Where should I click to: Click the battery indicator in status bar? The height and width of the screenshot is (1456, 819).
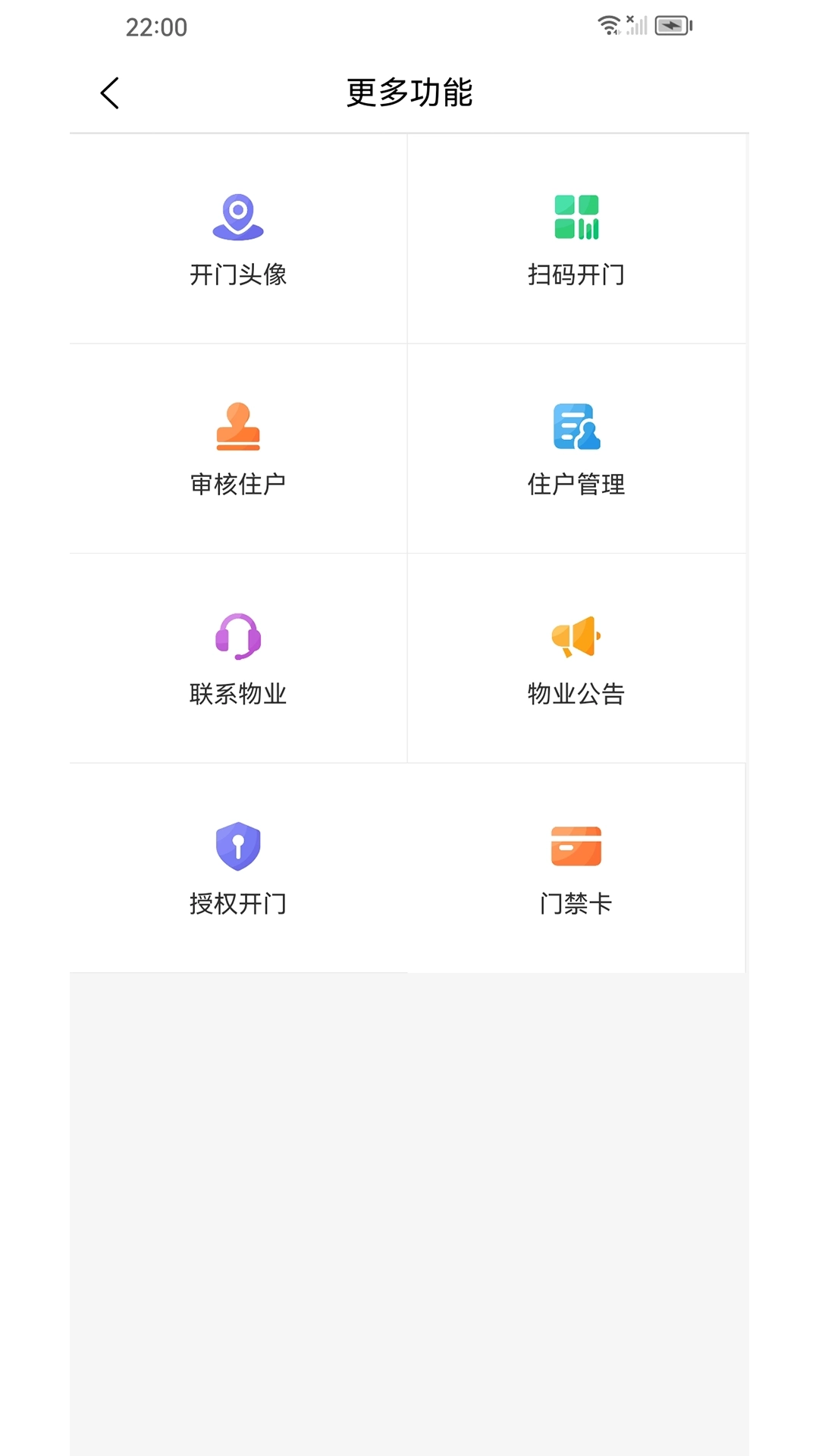click(673, 25)
